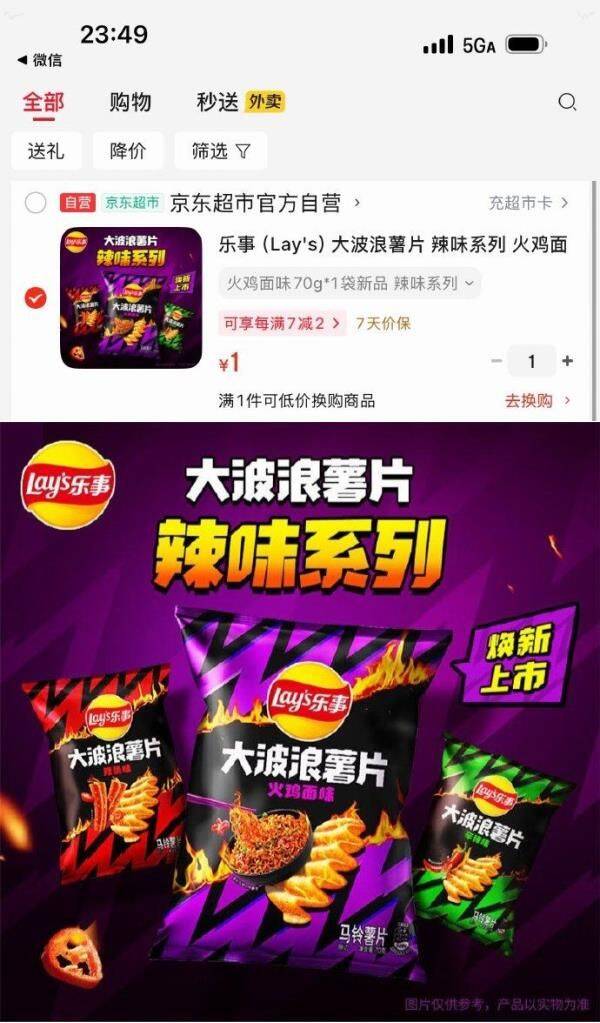Decrease quantity with the minus button
600x1023 pixels.
(496, 361)
